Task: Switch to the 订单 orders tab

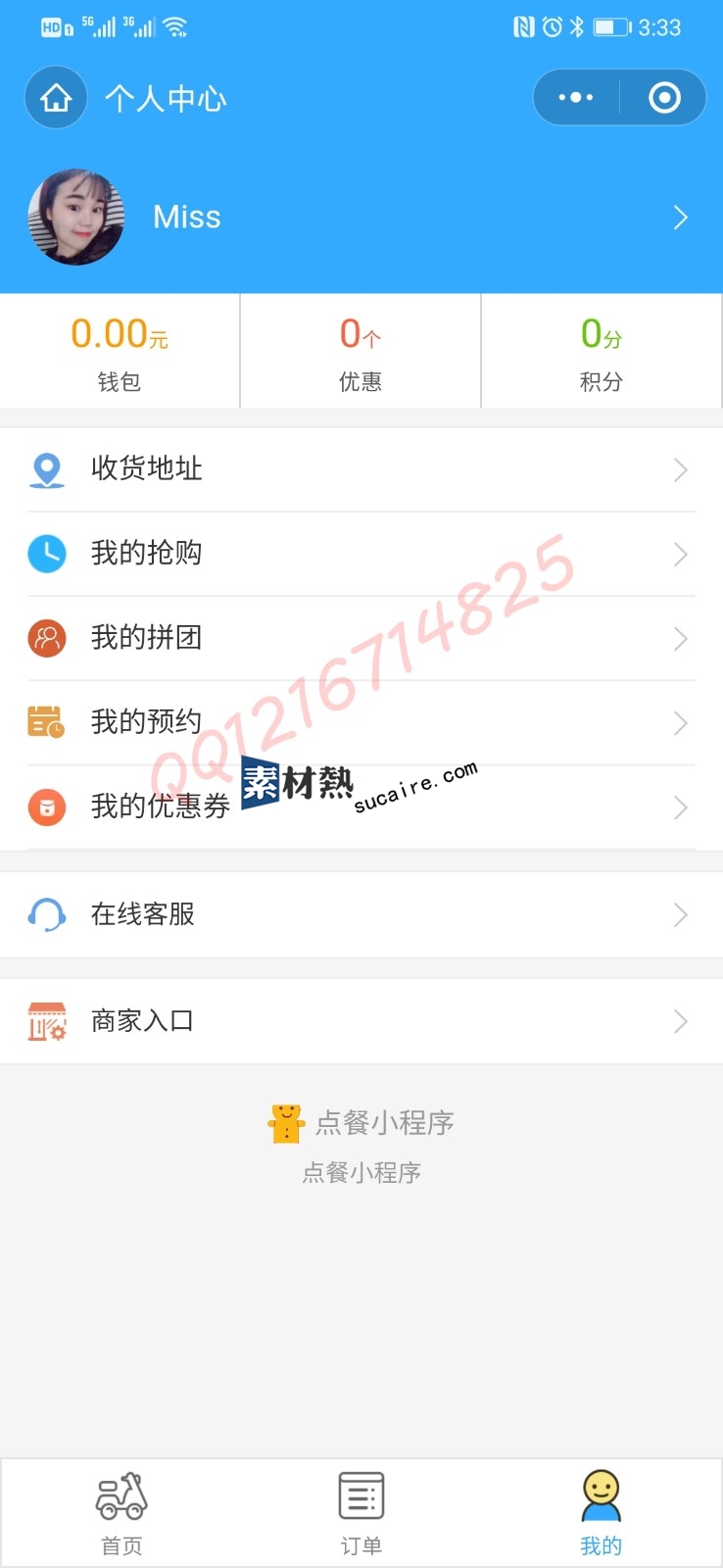Action: 361,1512
